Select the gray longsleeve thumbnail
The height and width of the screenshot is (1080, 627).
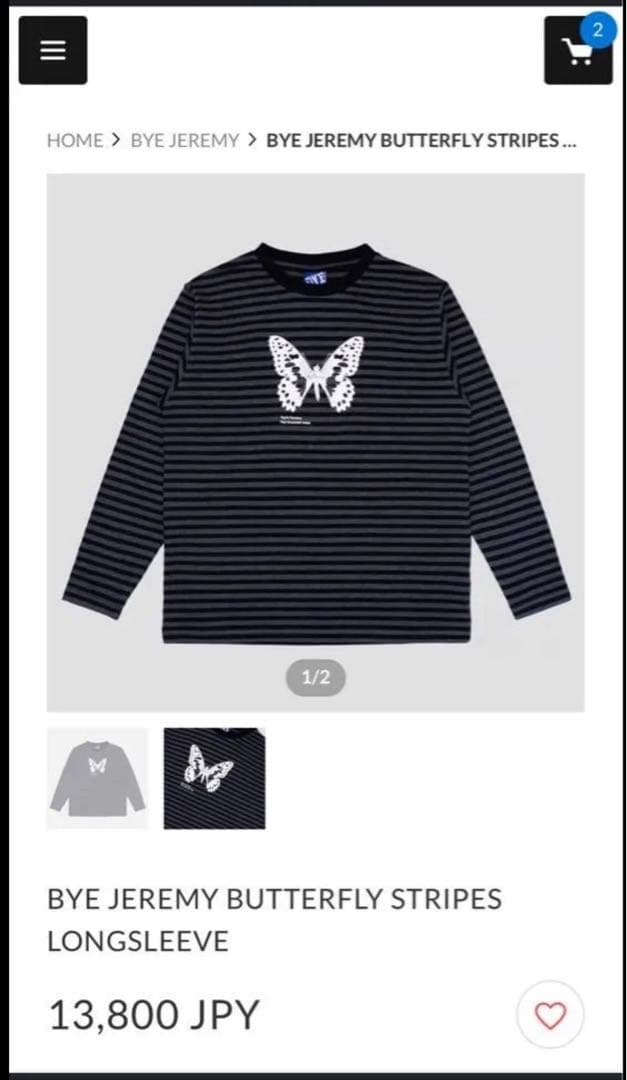[97, 778]
